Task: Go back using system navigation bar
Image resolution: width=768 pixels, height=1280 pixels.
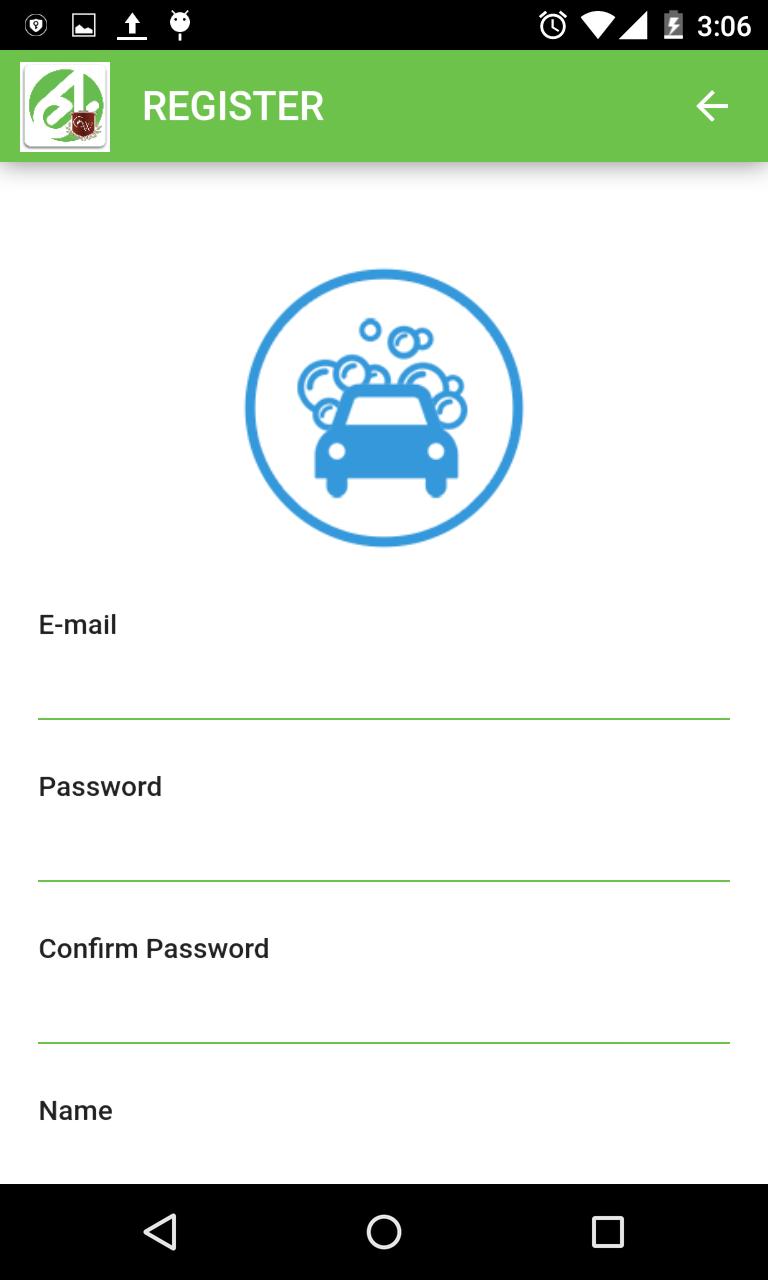Action: click(160, 1232)
